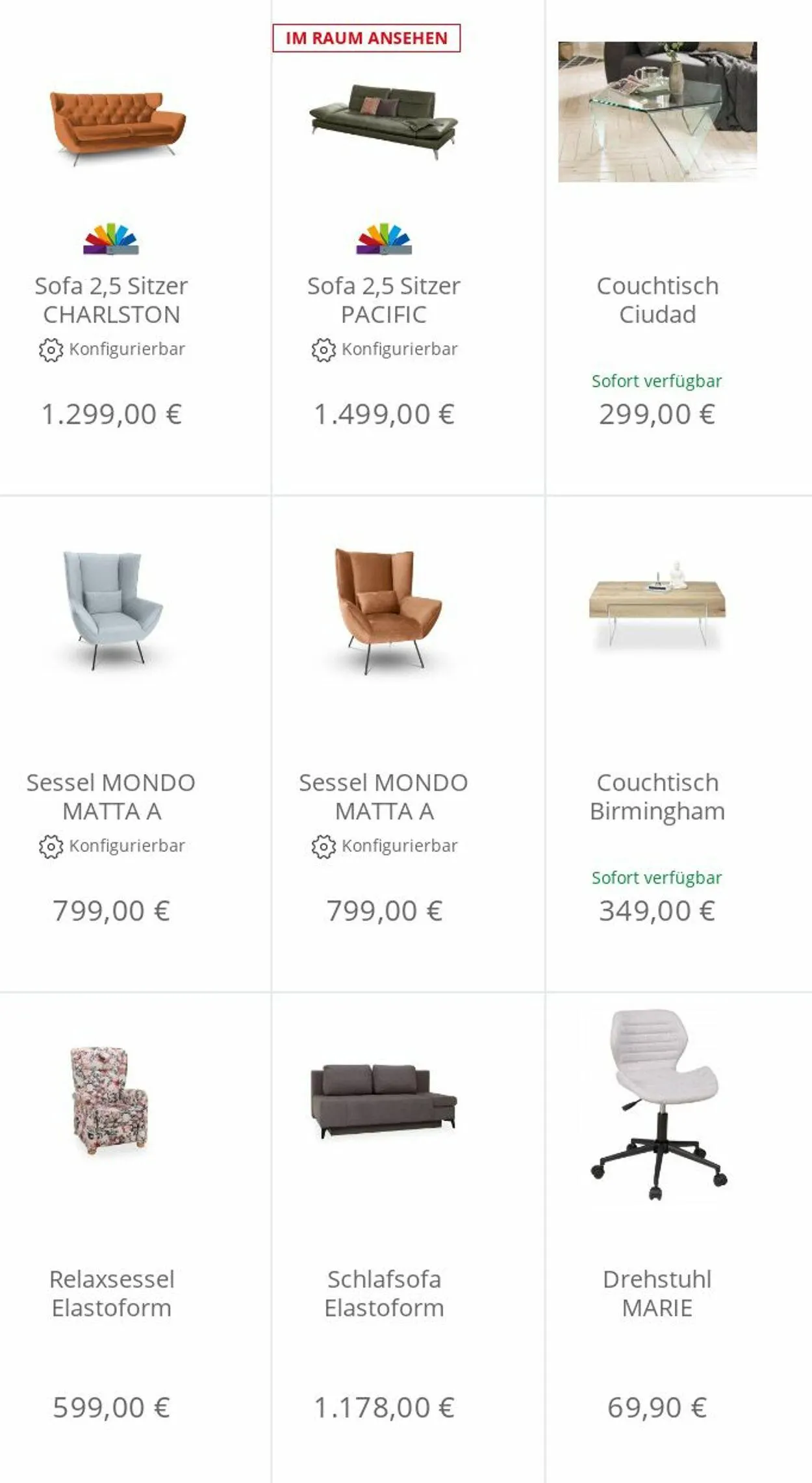The image size is (812, 1483).
Task: Select the Couchtisch Birmingham card
Action: coord(679,744)
